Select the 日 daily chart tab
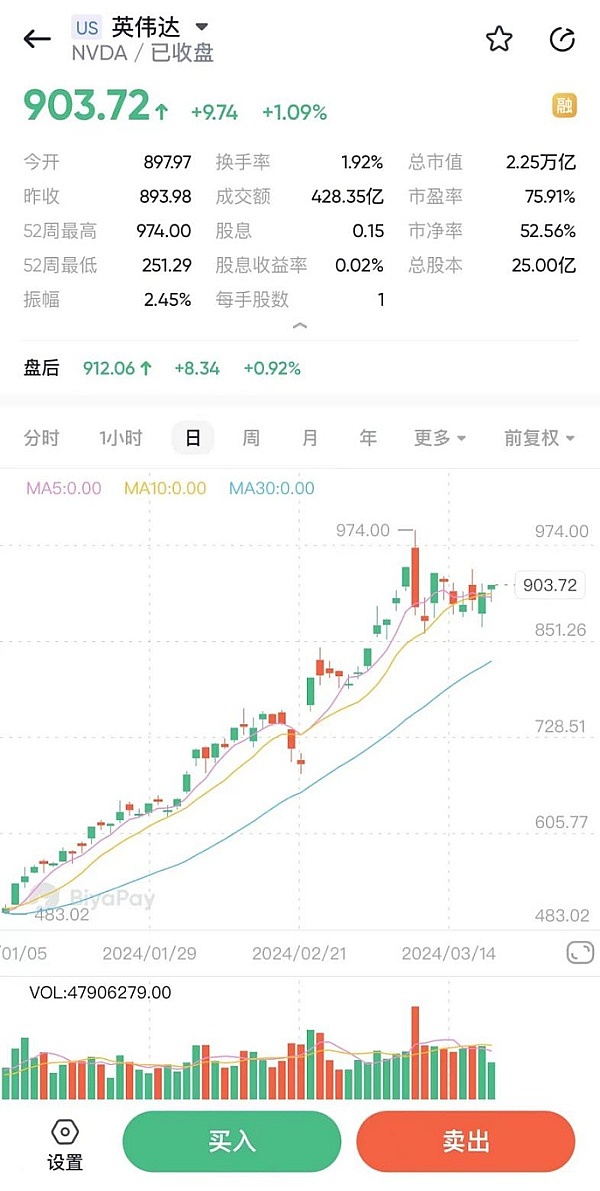The image size is (600, 1191). point(192,438)
